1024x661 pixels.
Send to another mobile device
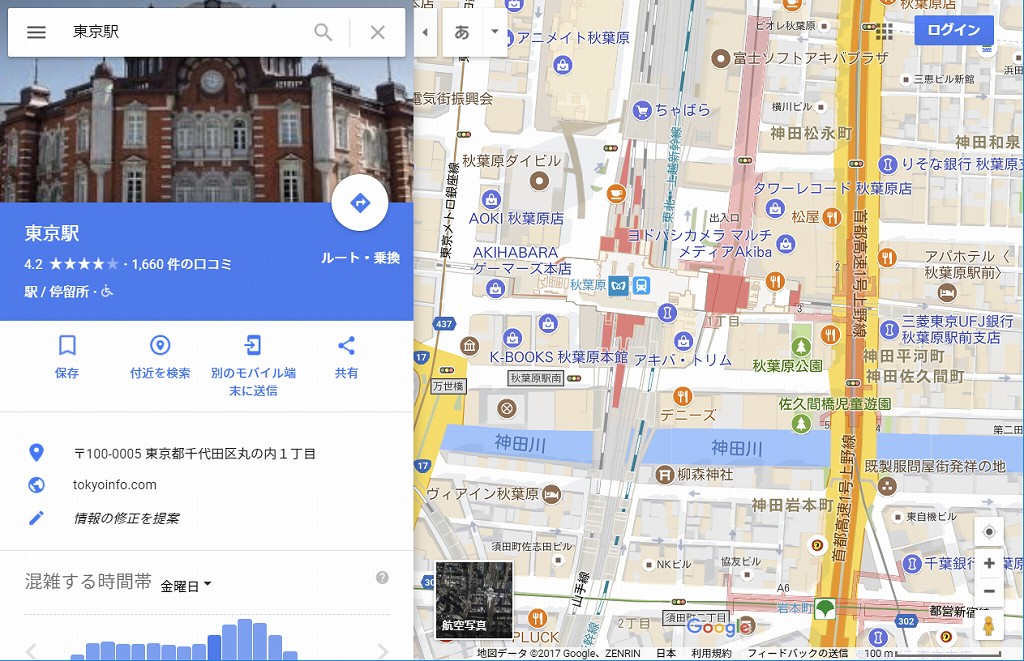[253, 364]
